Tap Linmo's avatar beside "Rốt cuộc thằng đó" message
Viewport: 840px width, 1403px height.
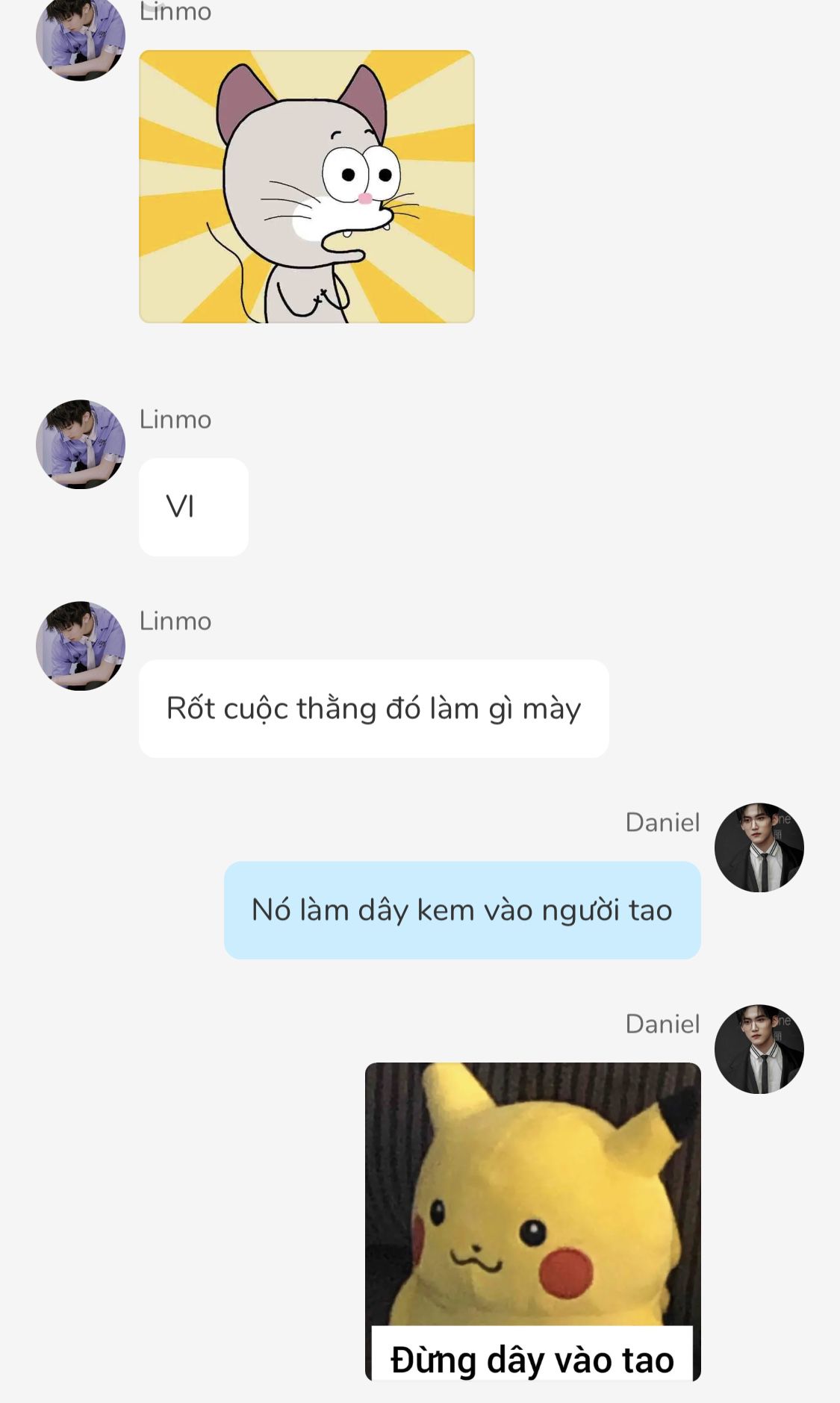click(81, 646)
